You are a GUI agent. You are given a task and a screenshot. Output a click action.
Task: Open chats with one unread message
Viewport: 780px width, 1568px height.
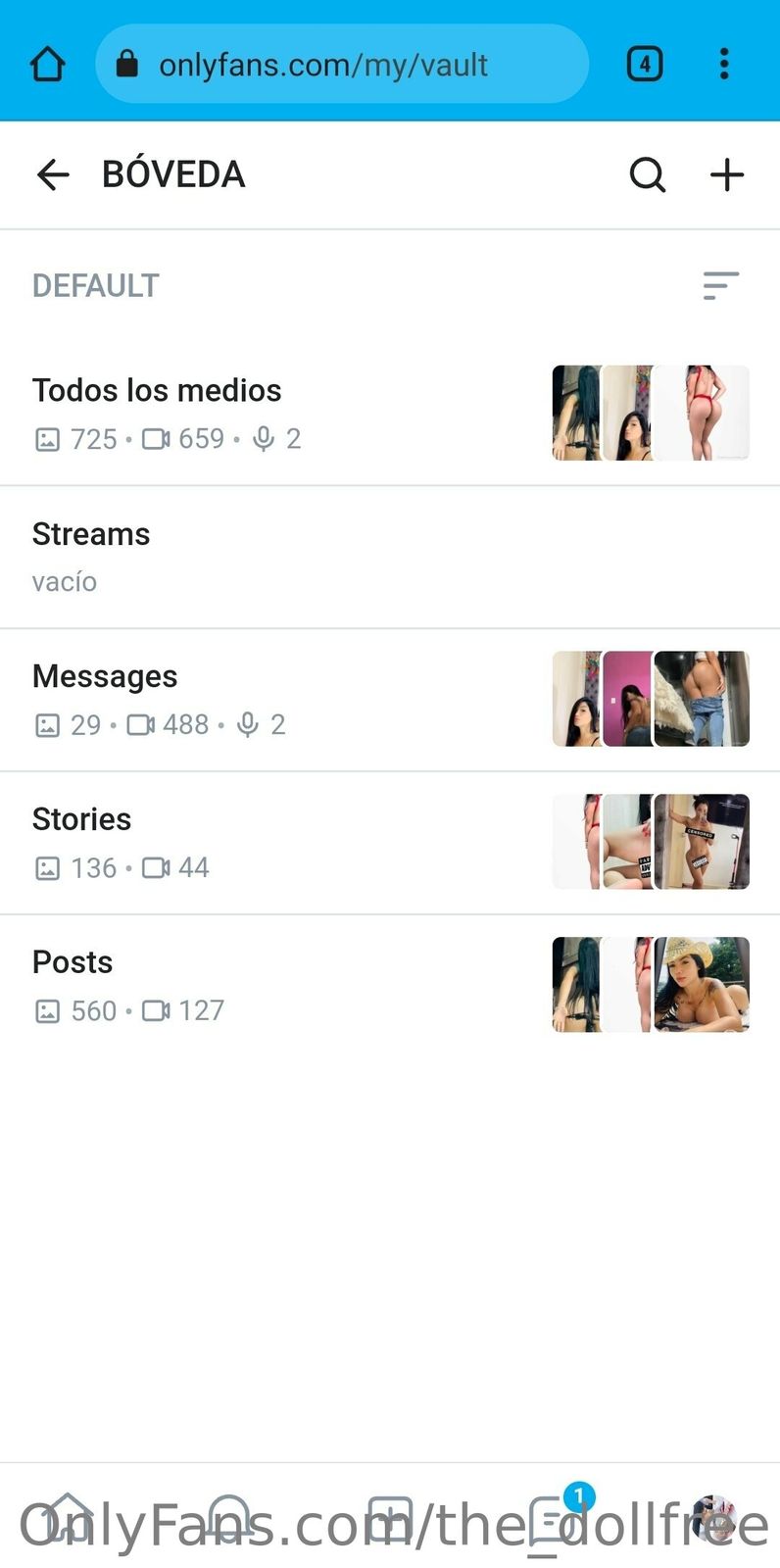553,1517
